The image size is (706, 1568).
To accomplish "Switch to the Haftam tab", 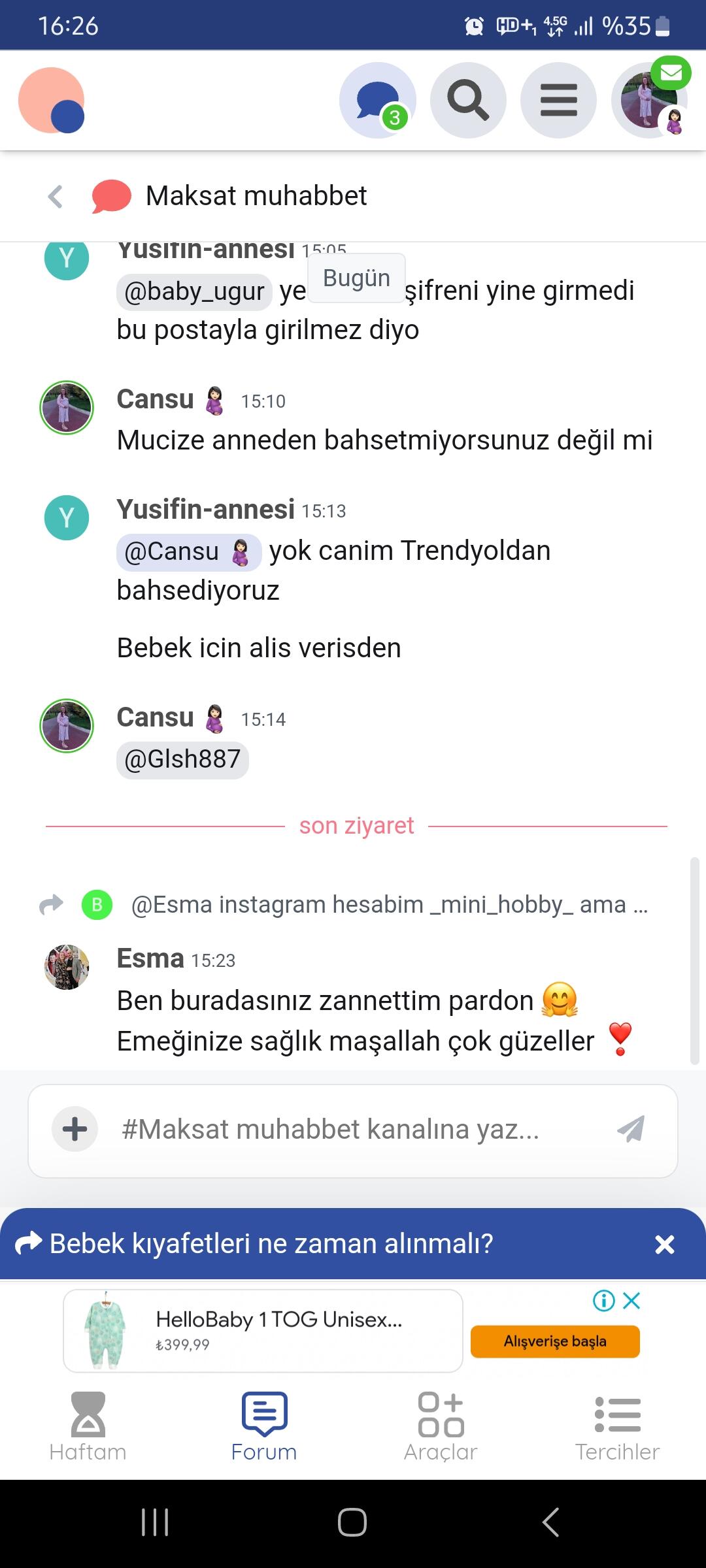I will pyautogui.click(x=88, y=1427).
